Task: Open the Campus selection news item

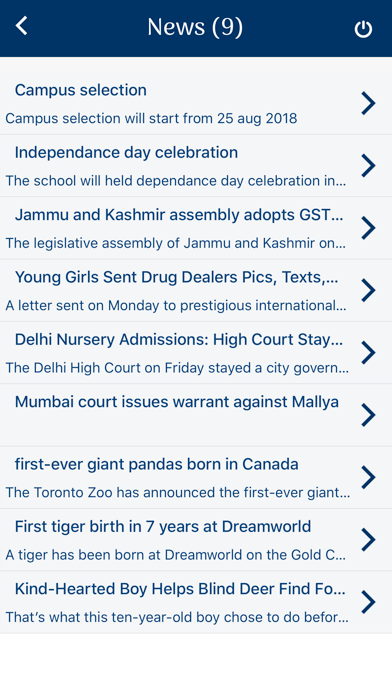Action: click(x=196, y=103)
